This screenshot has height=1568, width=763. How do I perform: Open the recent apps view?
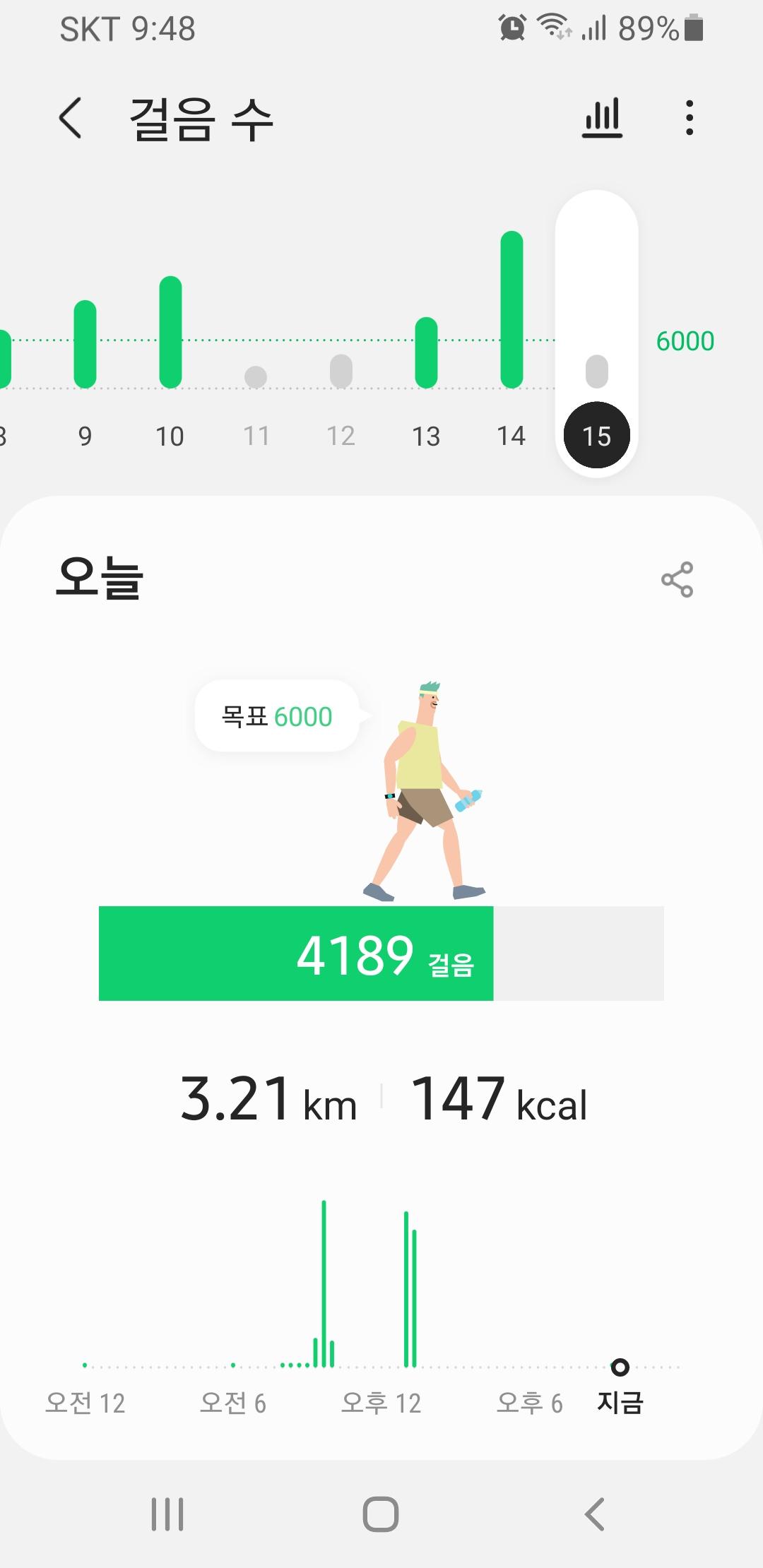167,1514
